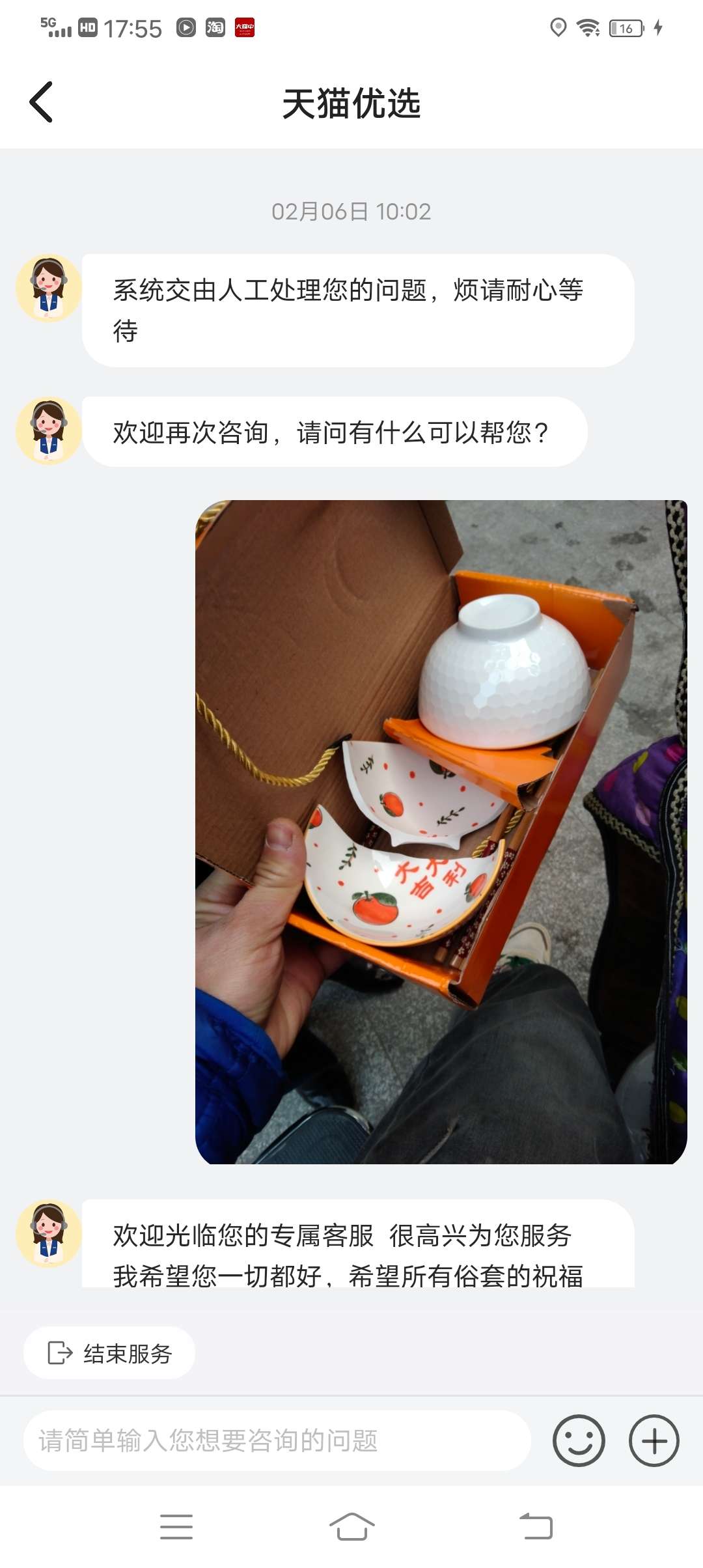Open the plus attachment menu
The width and height of the screenshot is (703, 1568).
pyautogui.click(x=654, y=1440)
